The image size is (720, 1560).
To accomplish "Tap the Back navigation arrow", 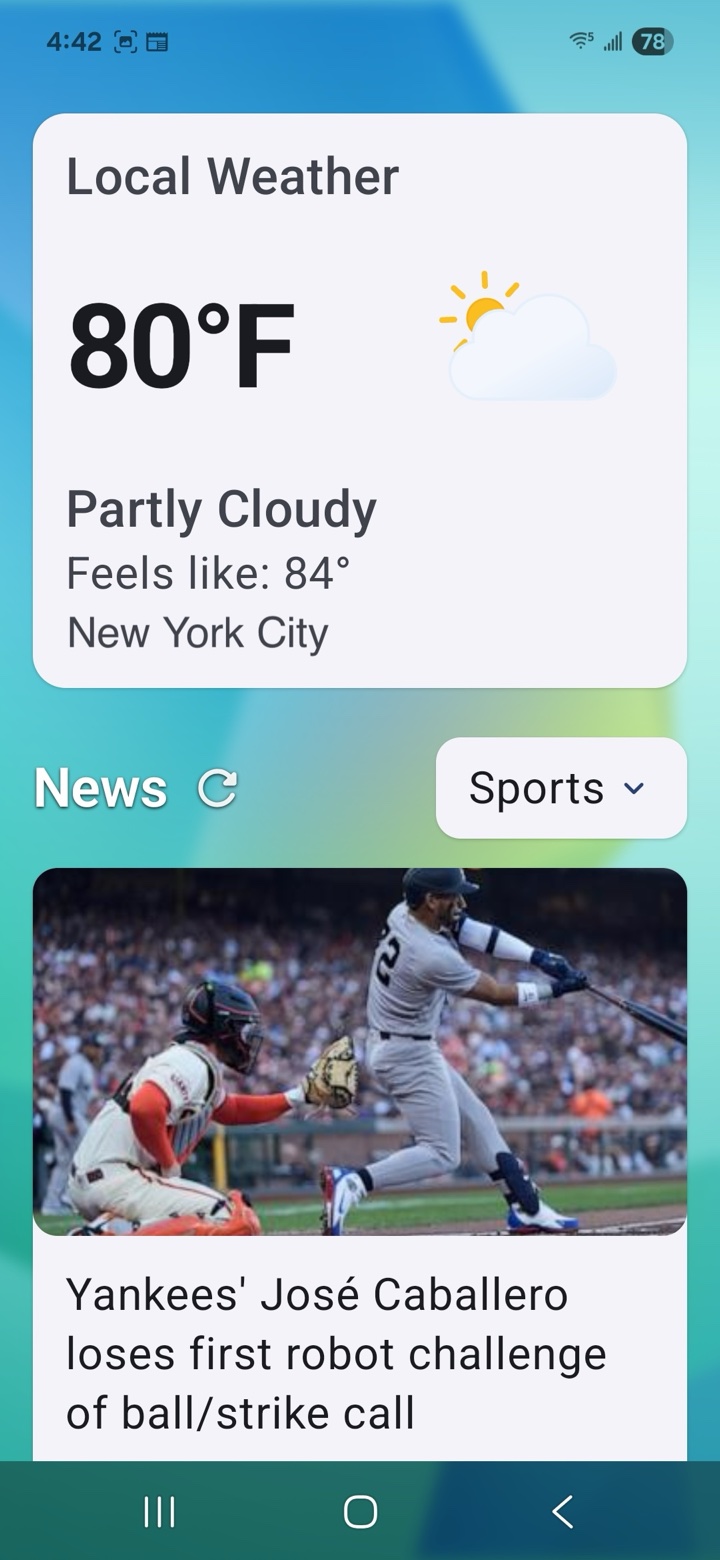I will 560,1513.
